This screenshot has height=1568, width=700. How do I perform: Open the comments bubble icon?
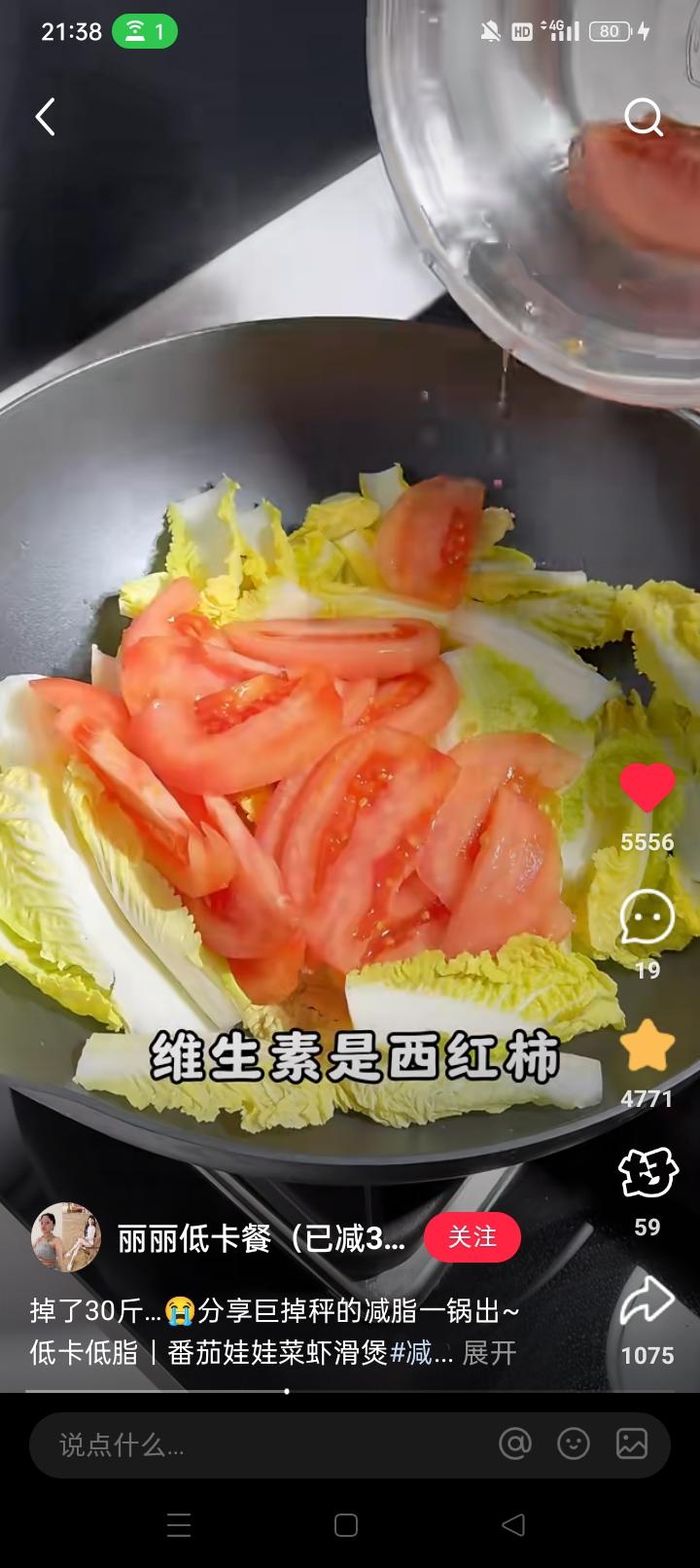click(x=647, y=917)
